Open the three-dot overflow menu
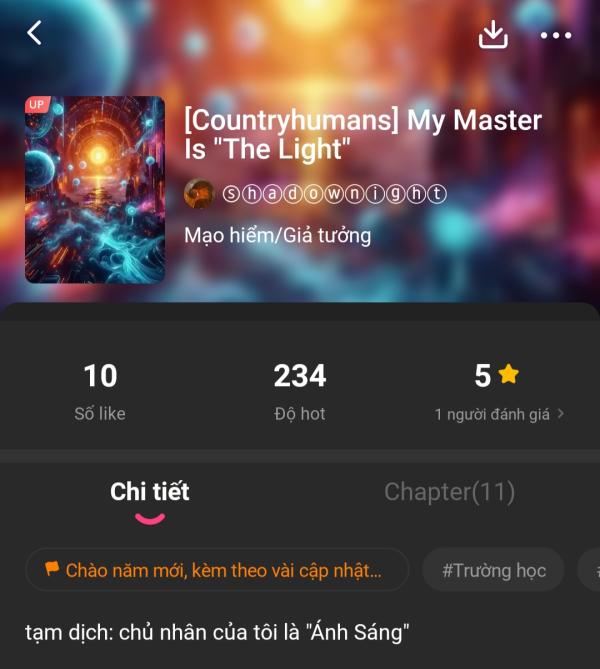Image resolution: width=600 pixels, height=669 pixels. click(555, 35)
